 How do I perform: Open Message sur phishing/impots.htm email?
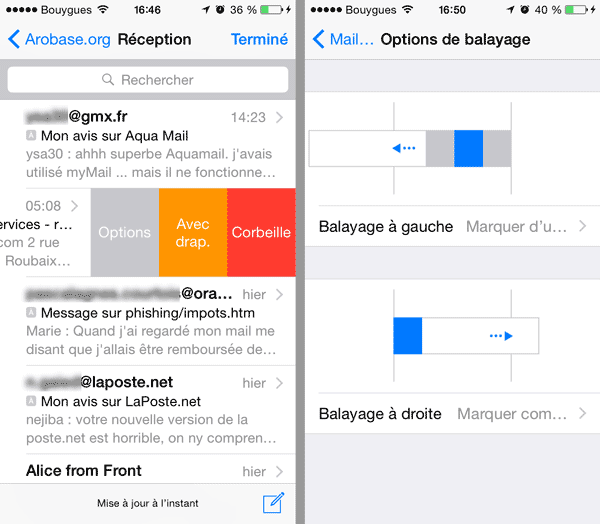tap(150, 322)
